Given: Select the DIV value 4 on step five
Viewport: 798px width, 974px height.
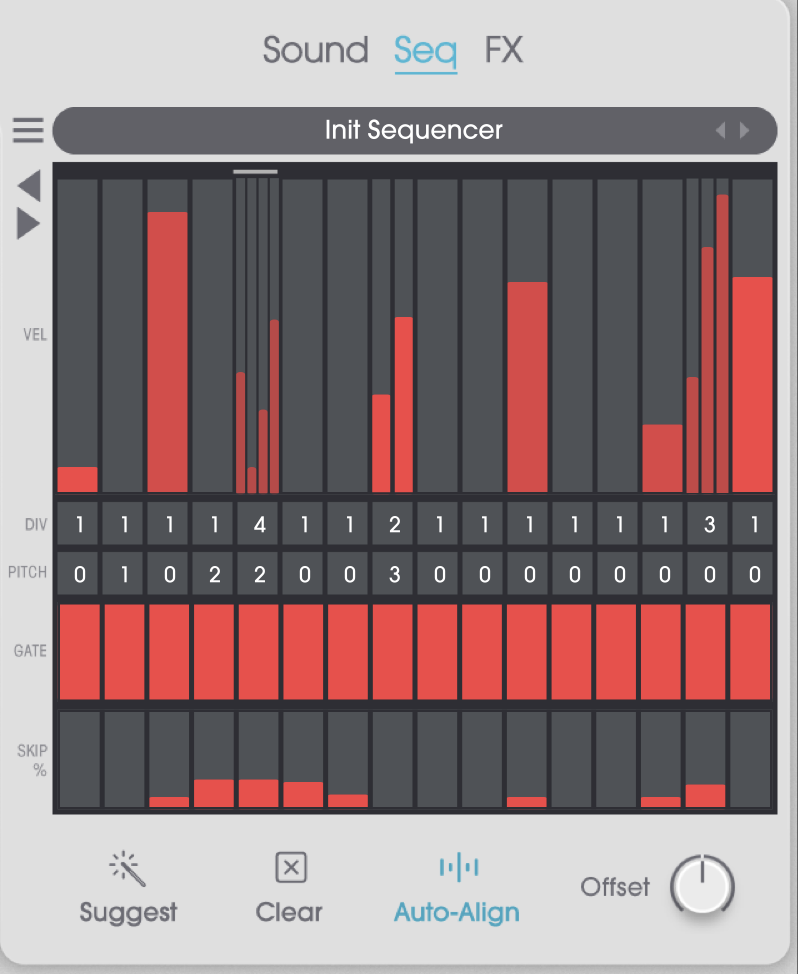Looking at the screenshot, I should click(258, 523).
